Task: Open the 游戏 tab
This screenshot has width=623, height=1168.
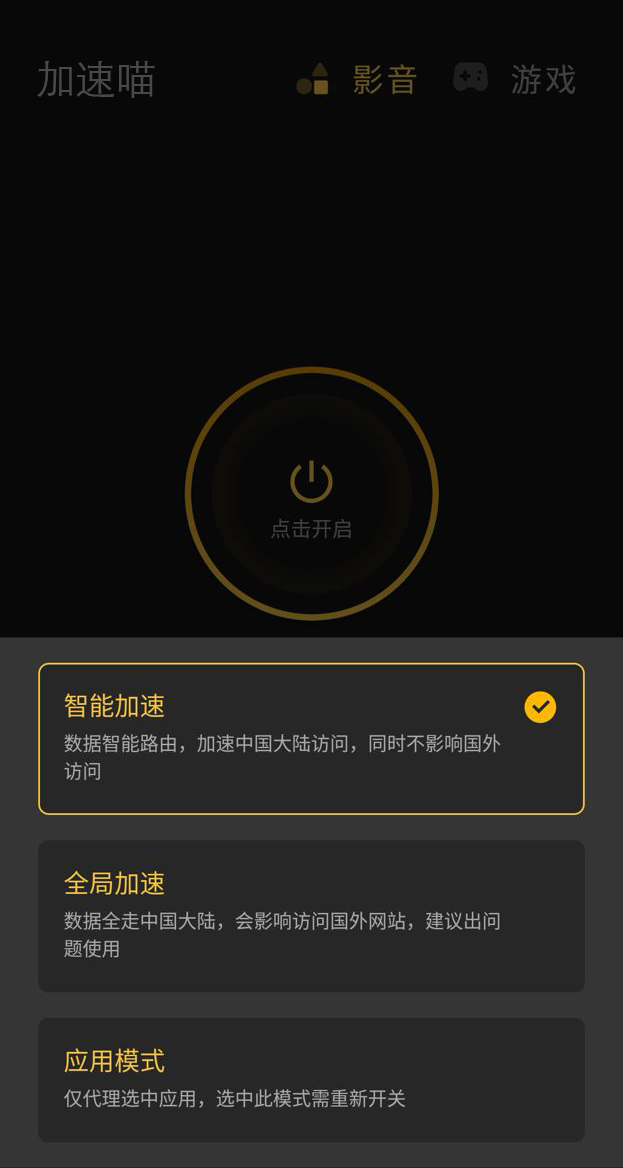Action: click(515, 79)
